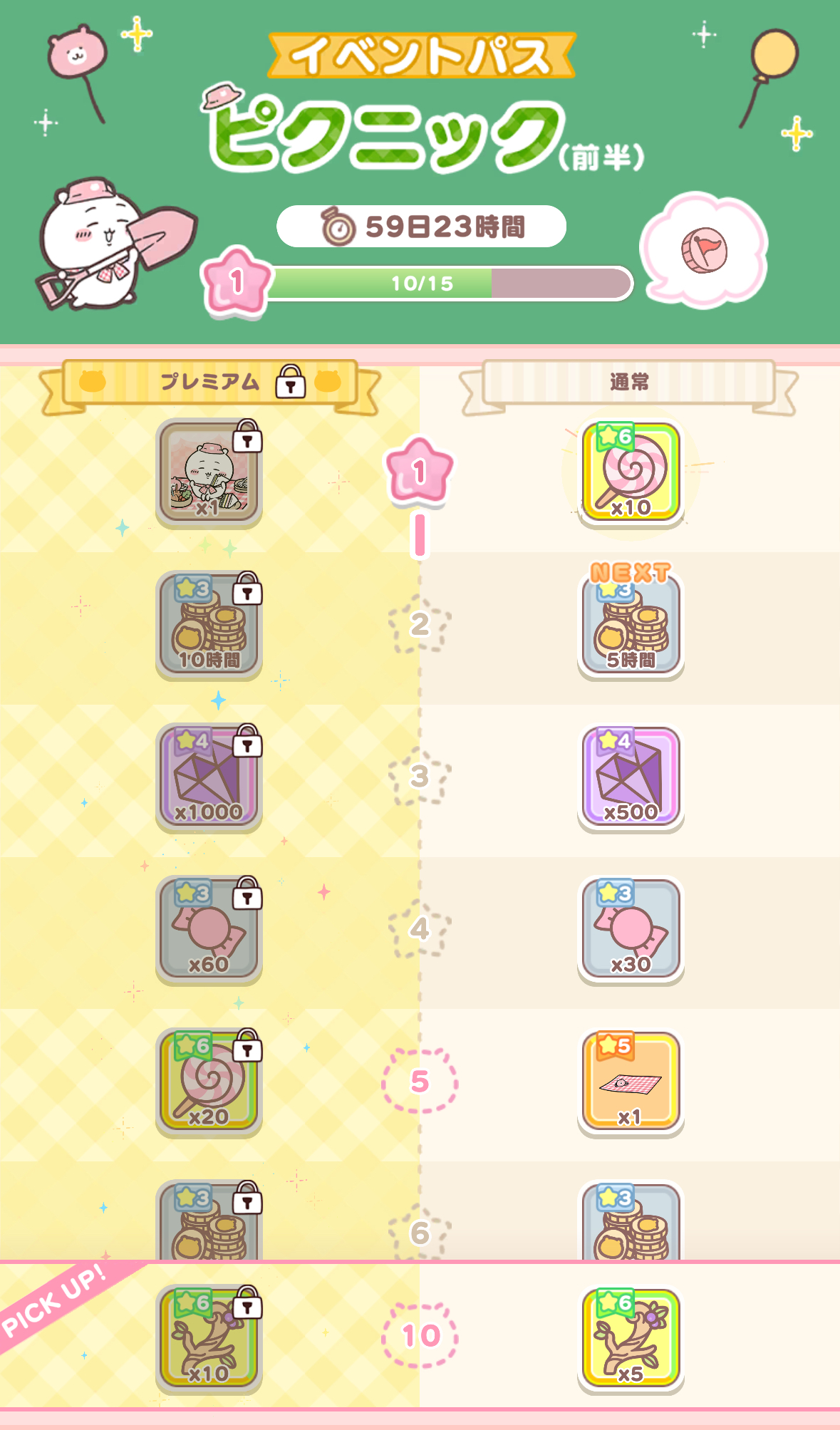
Task: View level 10 branch x5 reward
Action: (x=631, y=1339)
